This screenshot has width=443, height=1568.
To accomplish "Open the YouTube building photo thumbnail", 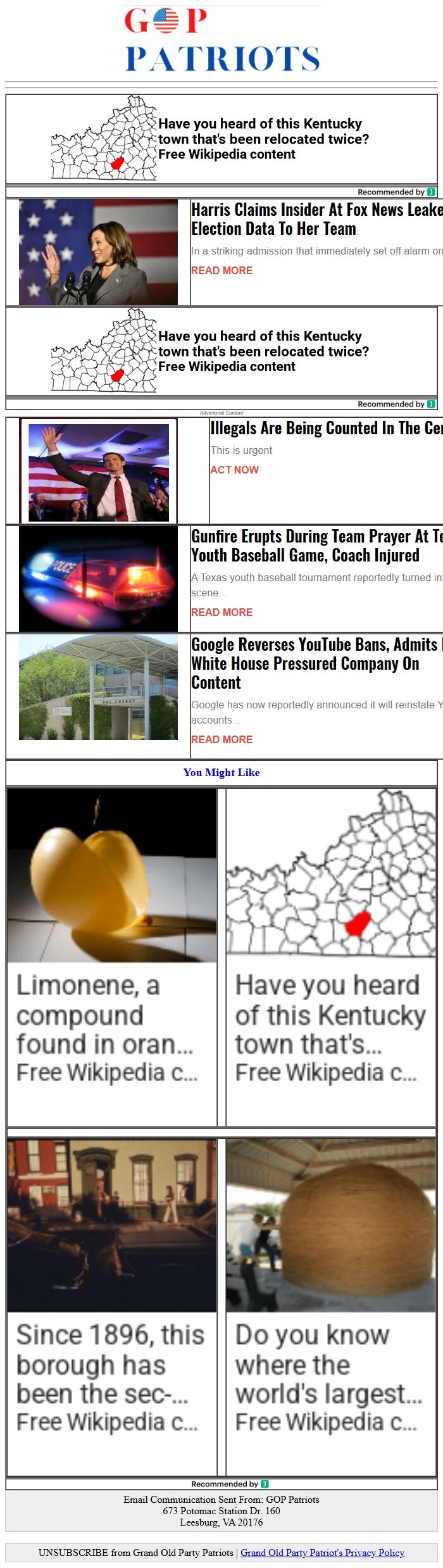I will click(98, 687).
